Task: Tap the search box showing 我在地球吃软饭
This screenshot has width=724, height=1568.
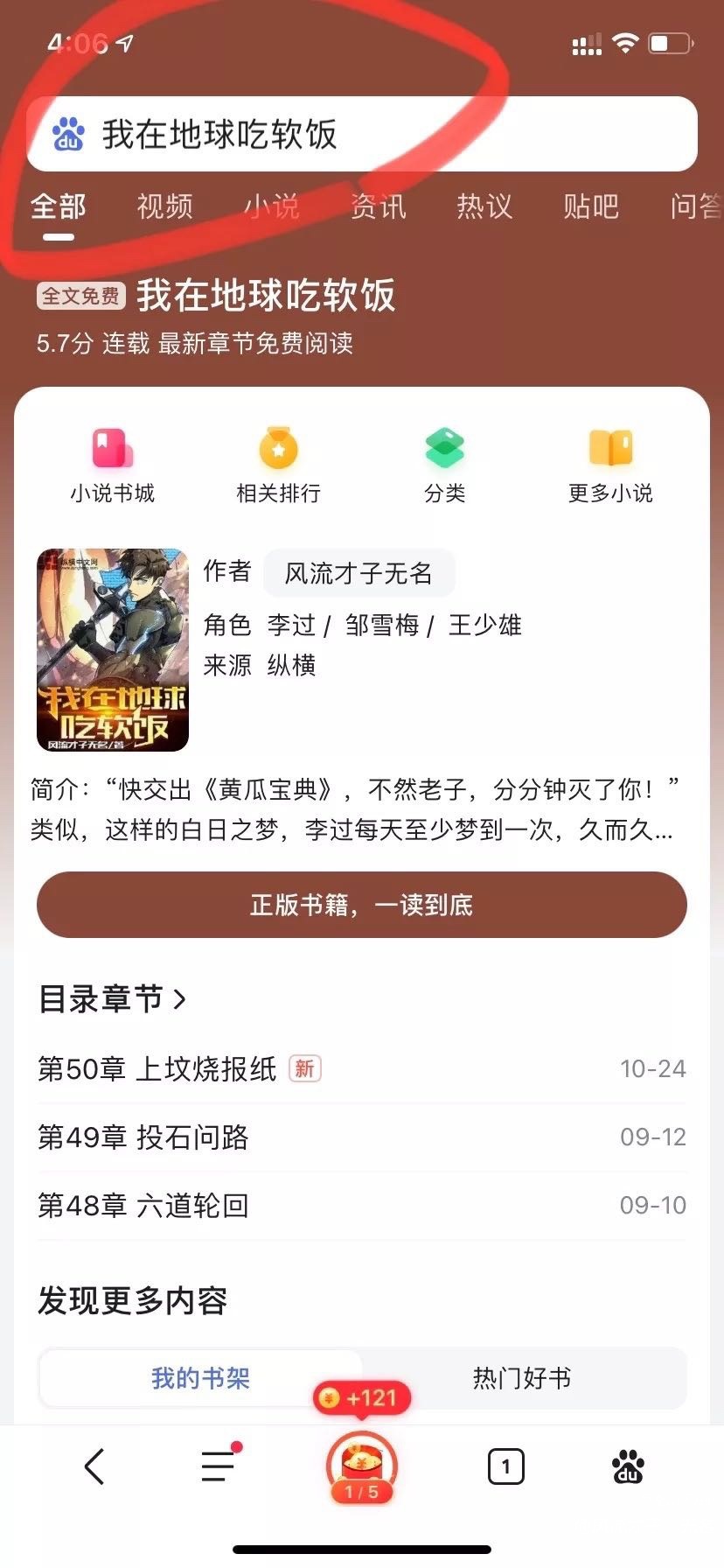Action: coord(361,134)
